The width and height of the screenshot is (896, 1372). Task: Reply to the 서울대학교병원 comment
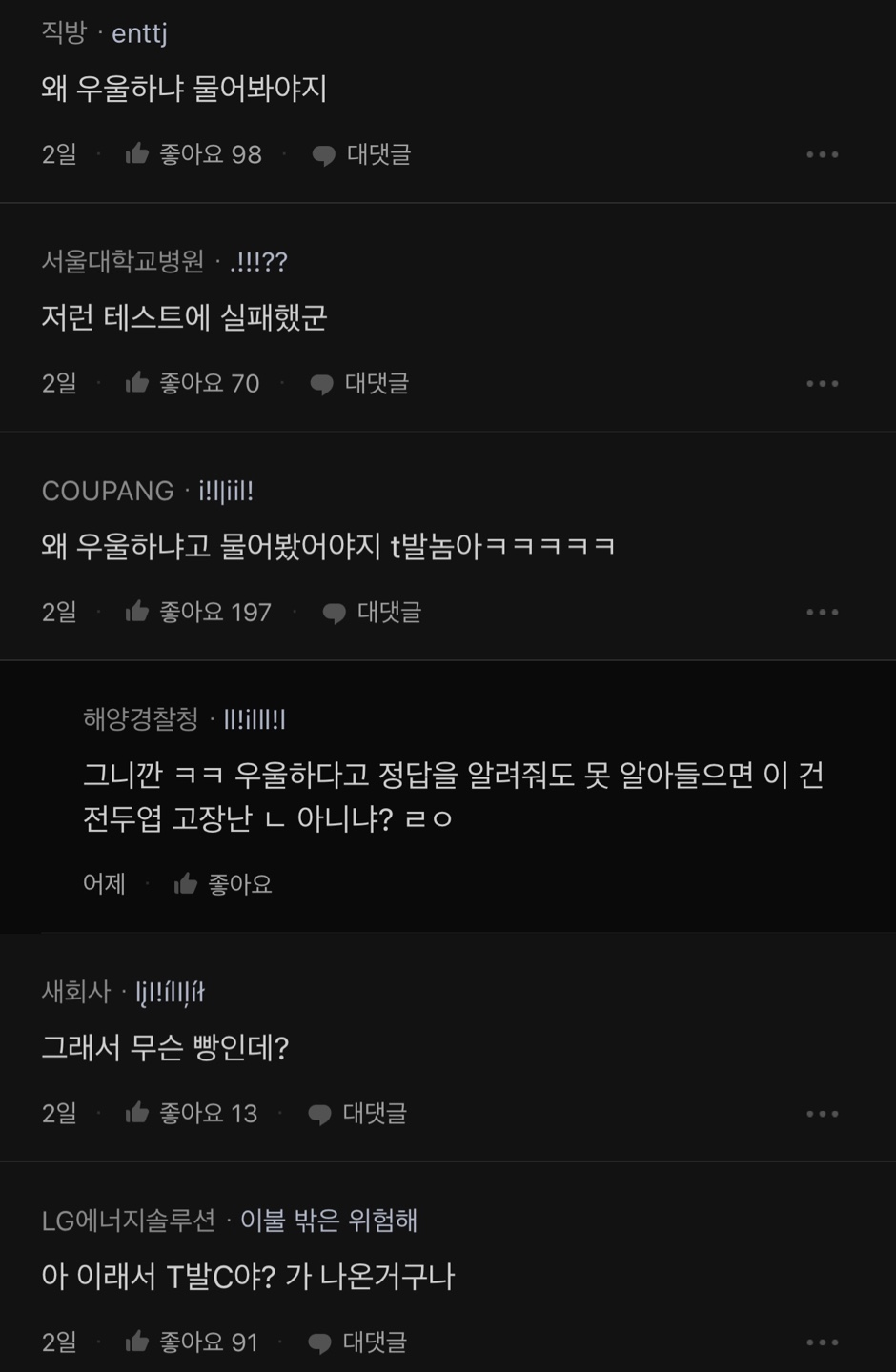click(x=360, y=383)
